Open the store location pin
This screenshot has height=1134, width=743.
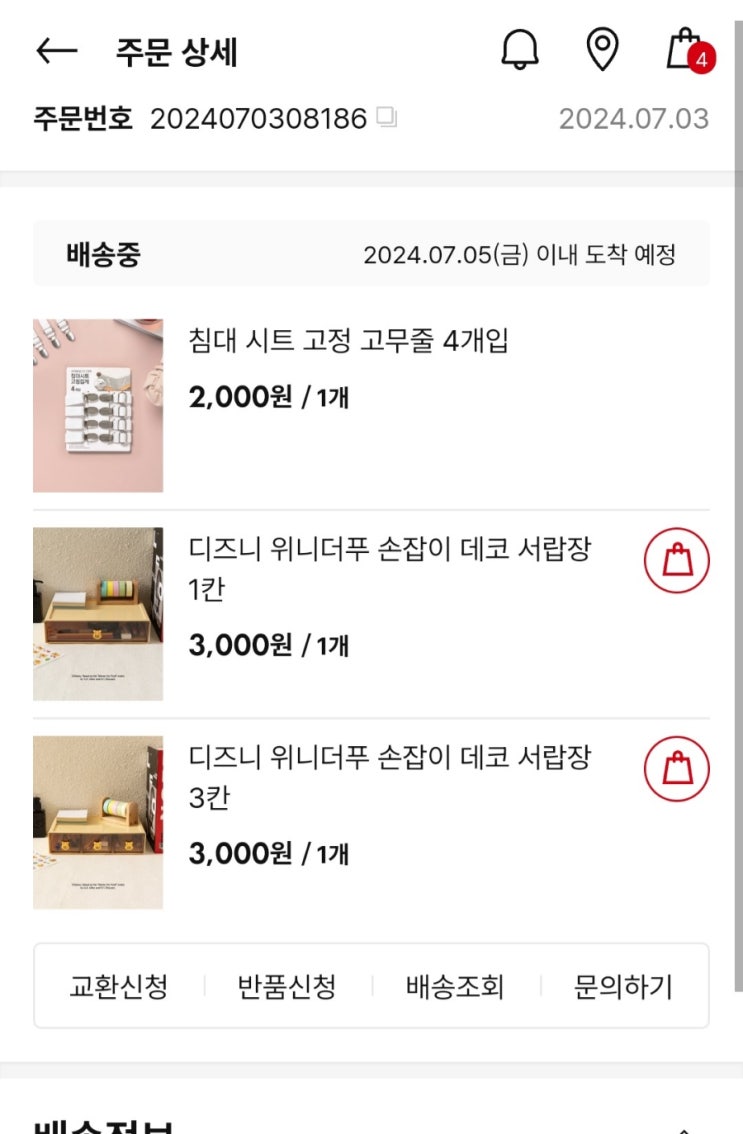[x=602, y=50]
